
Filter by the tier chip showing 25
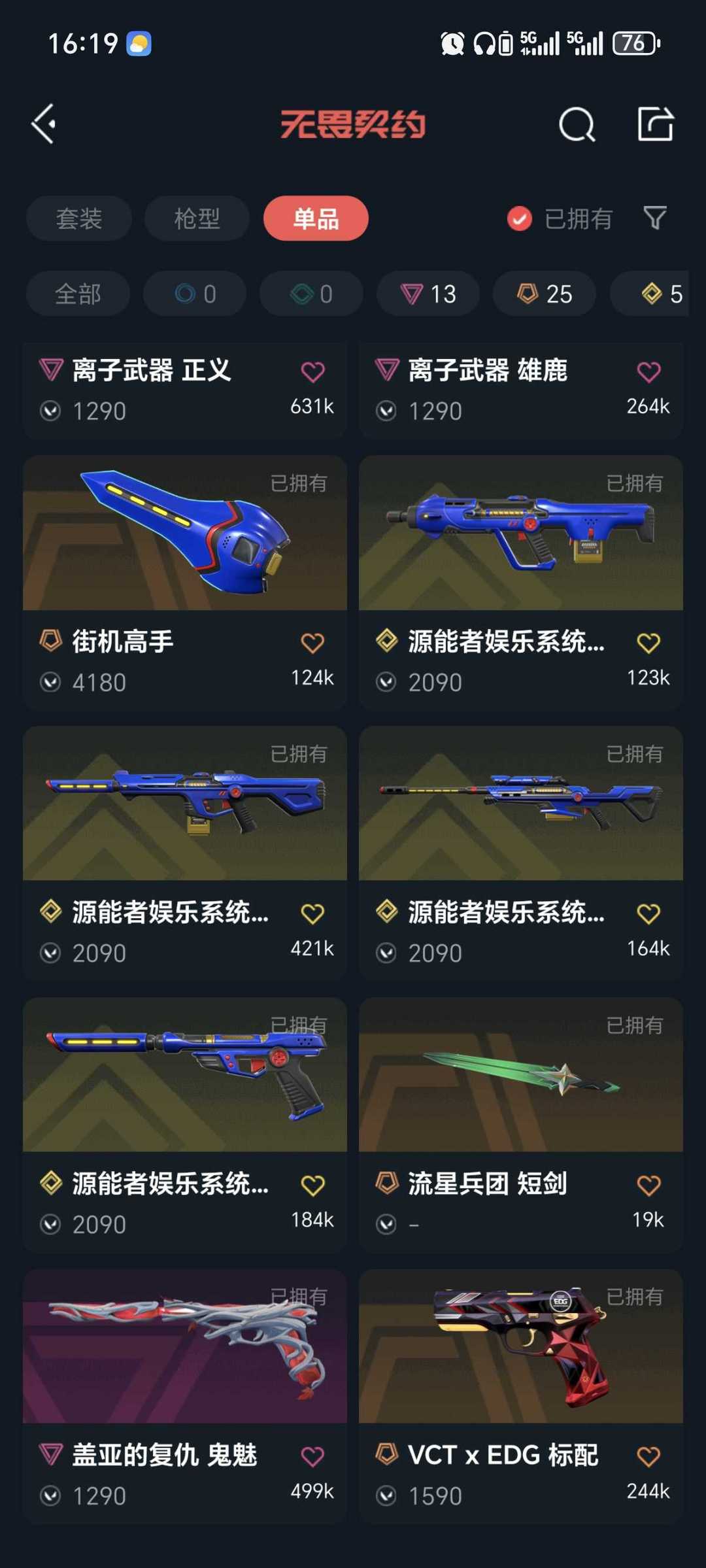(545, 294)
